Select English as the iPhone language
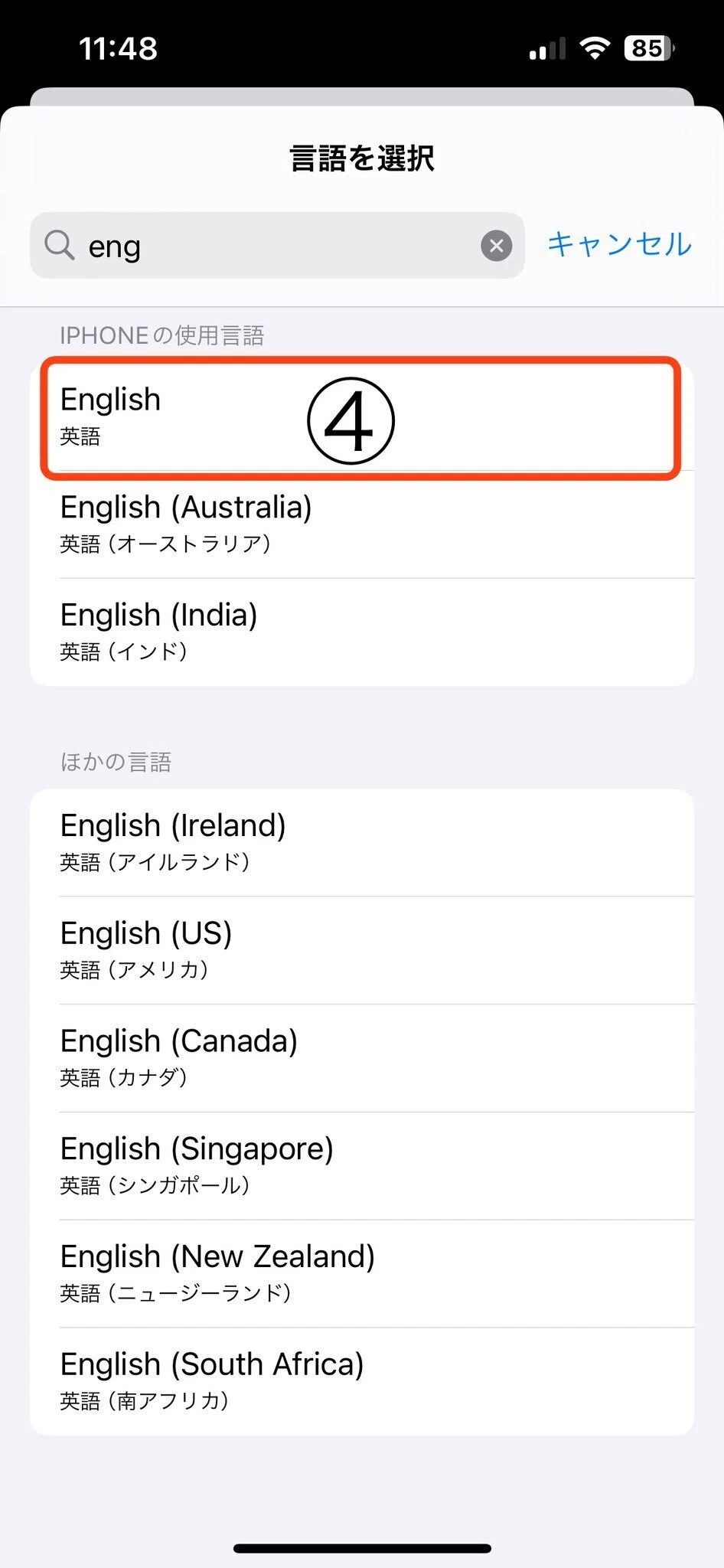The height and width of the screenshot is (1568, 724). pyautogui.click(x=230, y=417)
